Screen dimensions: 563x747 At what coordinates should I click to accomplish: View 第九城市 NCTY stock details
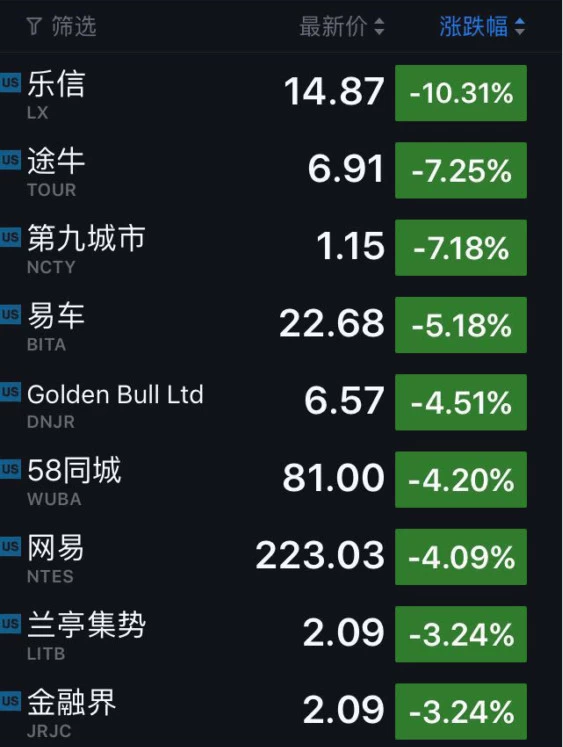coord(282,247)
